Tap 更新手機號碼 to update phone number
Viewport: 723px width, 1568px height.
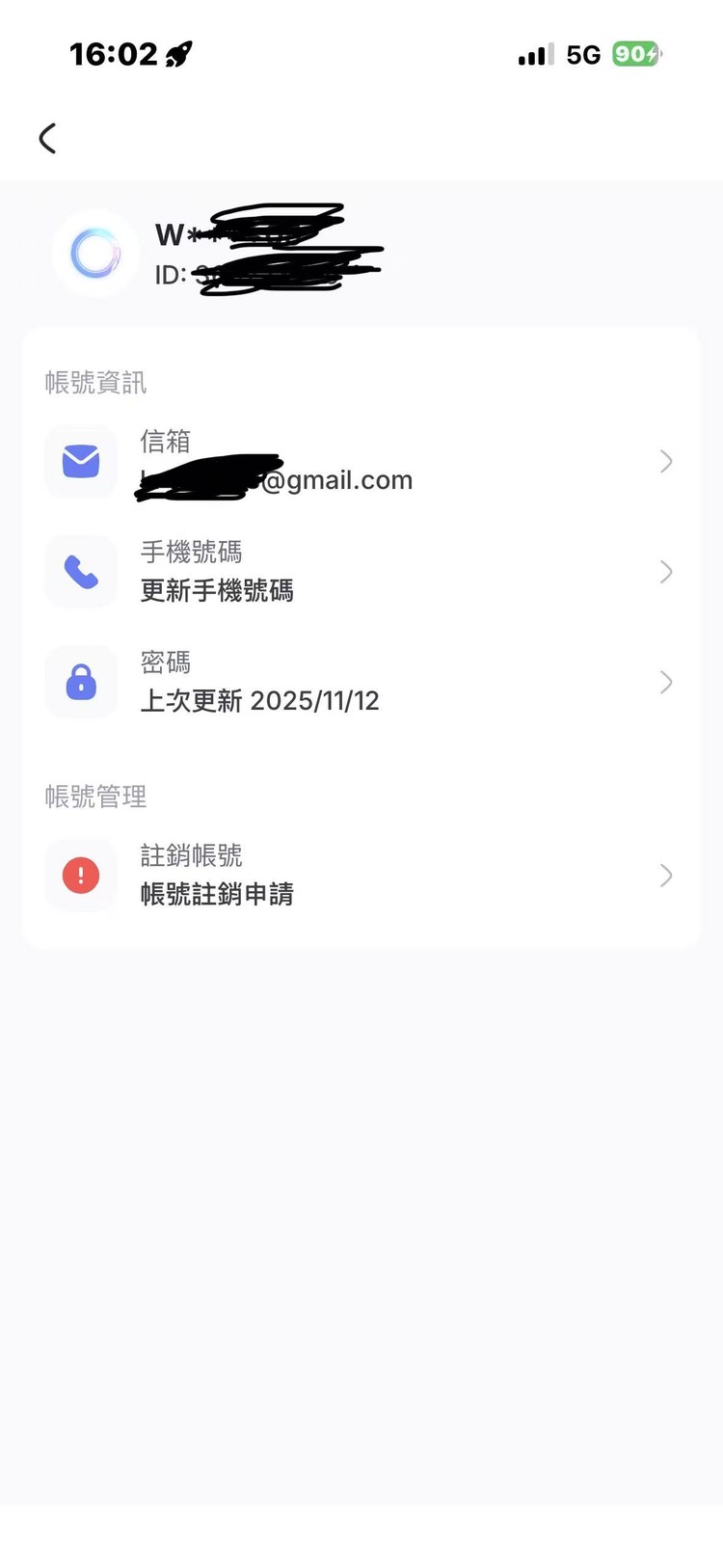click(216, 591)
